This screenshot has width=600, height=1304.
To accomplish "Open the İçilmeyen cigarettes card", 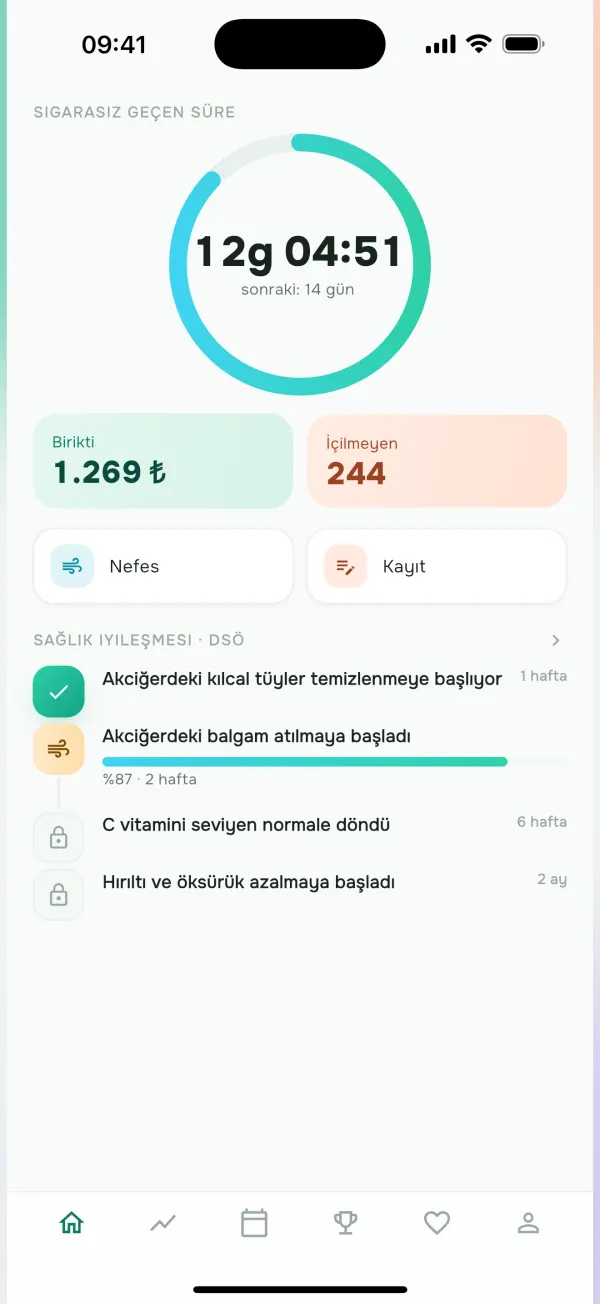I will coord(437,462).
